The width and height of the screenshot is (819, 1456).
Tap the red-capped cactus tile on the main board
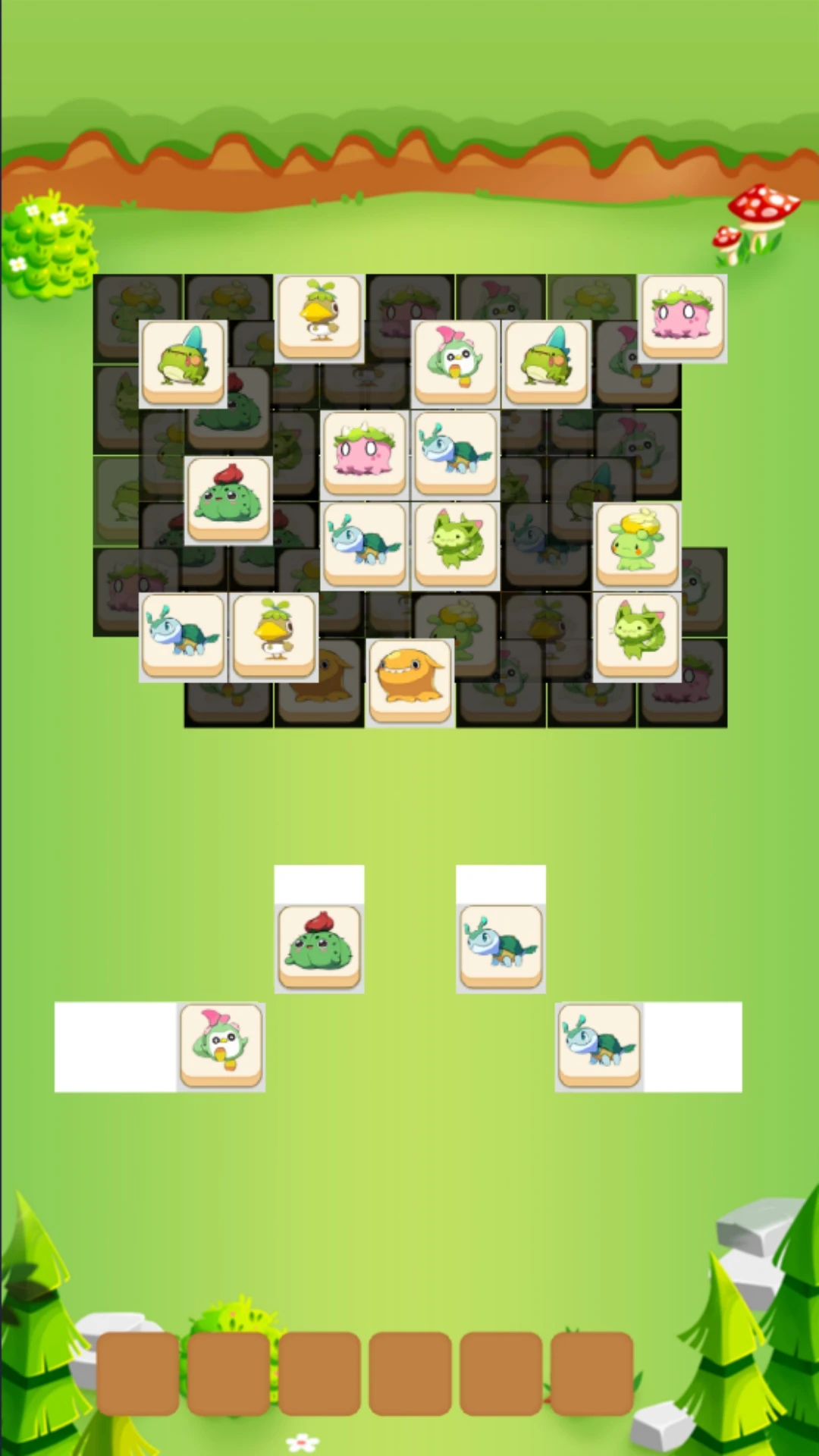click(x=228, y=499)
